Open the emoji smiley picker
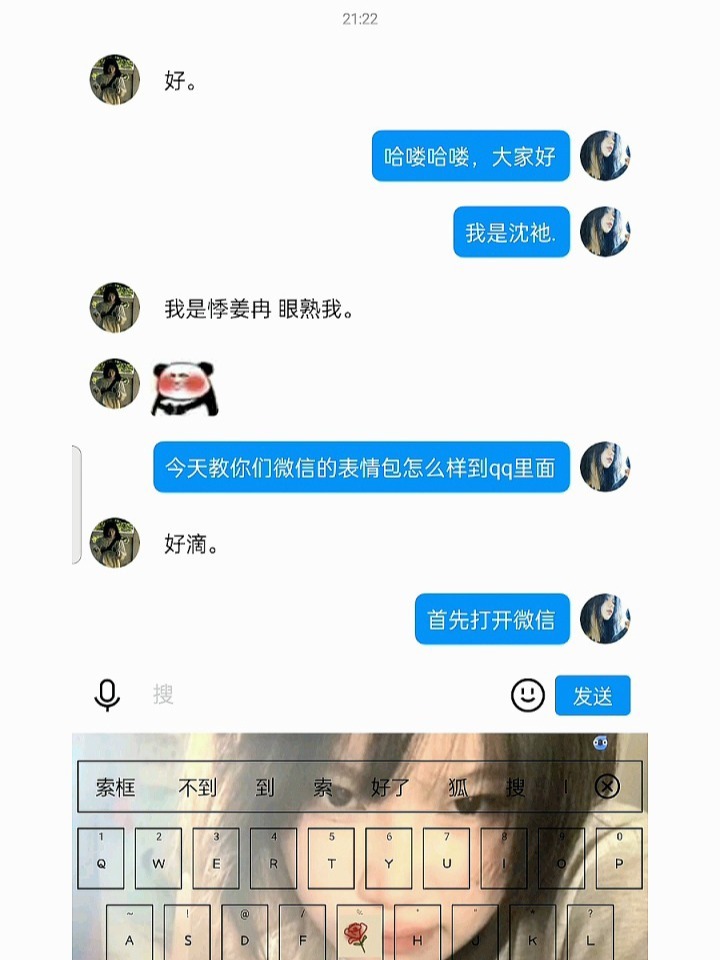Screen dimensions: 720x960 [528, 694]
